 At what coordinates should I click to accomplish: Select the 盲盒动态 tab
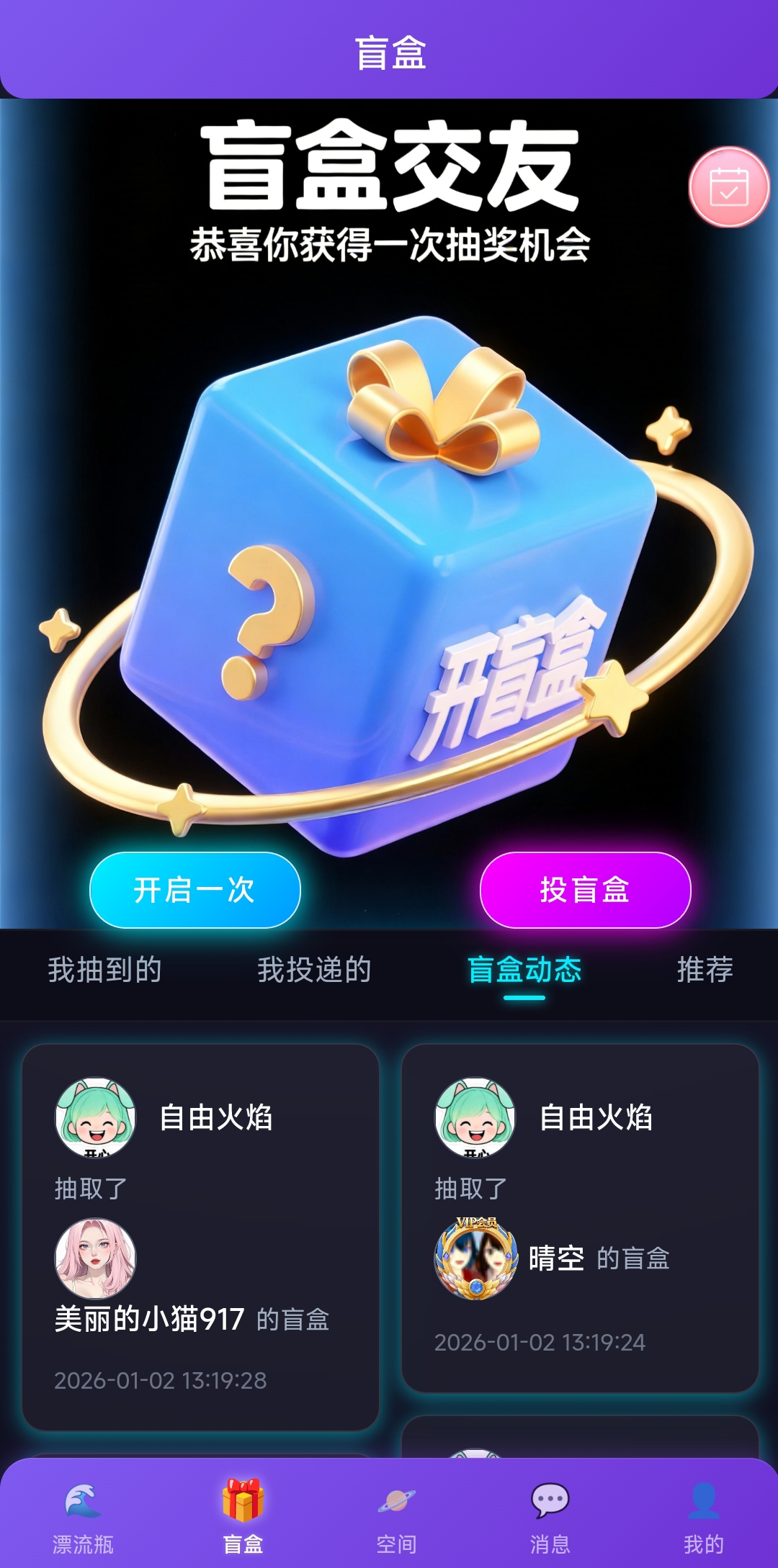524,970
